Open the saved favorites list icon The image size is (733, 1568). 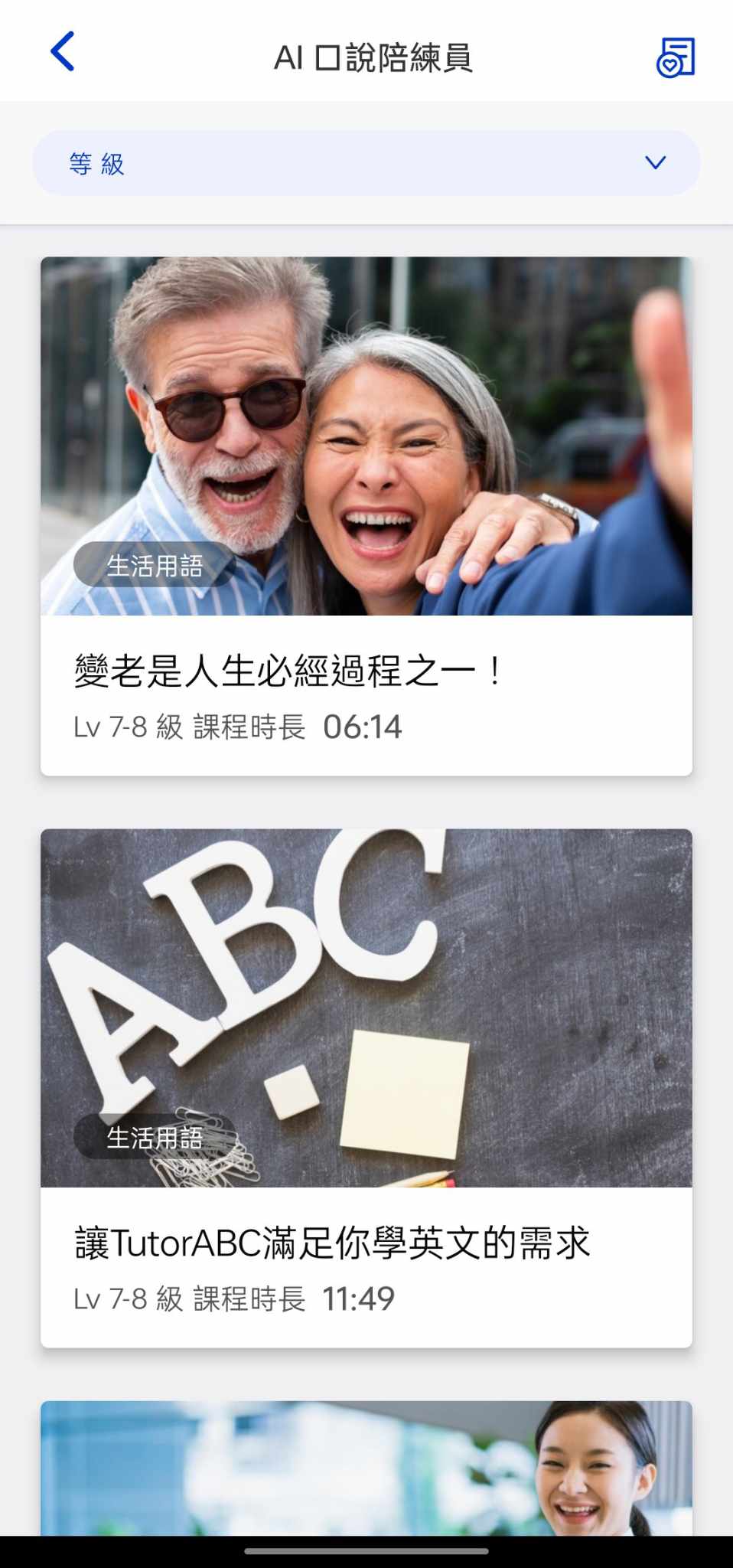pos(676,57)
